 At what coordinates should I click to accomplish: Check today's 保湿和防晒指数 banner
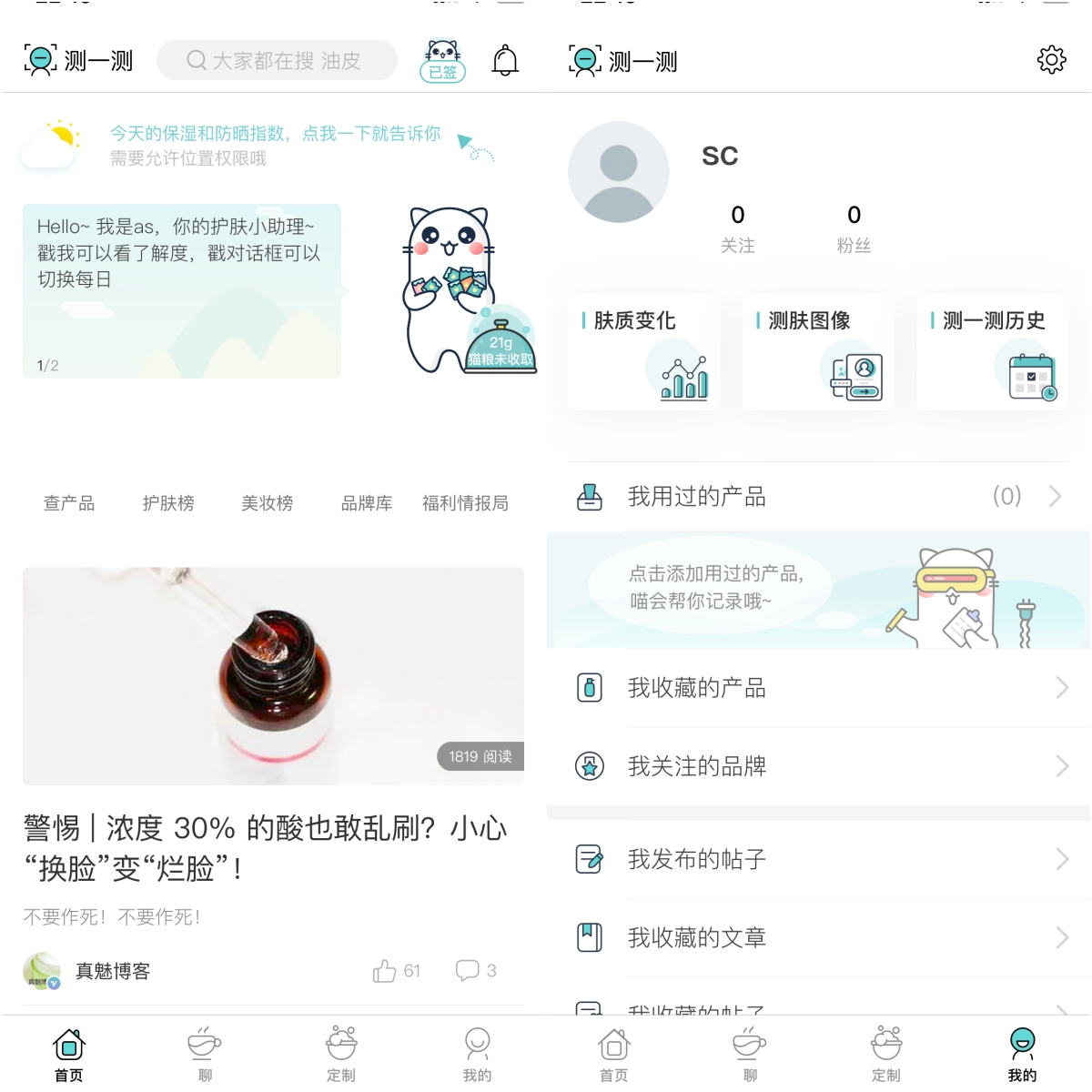(273, 144)
